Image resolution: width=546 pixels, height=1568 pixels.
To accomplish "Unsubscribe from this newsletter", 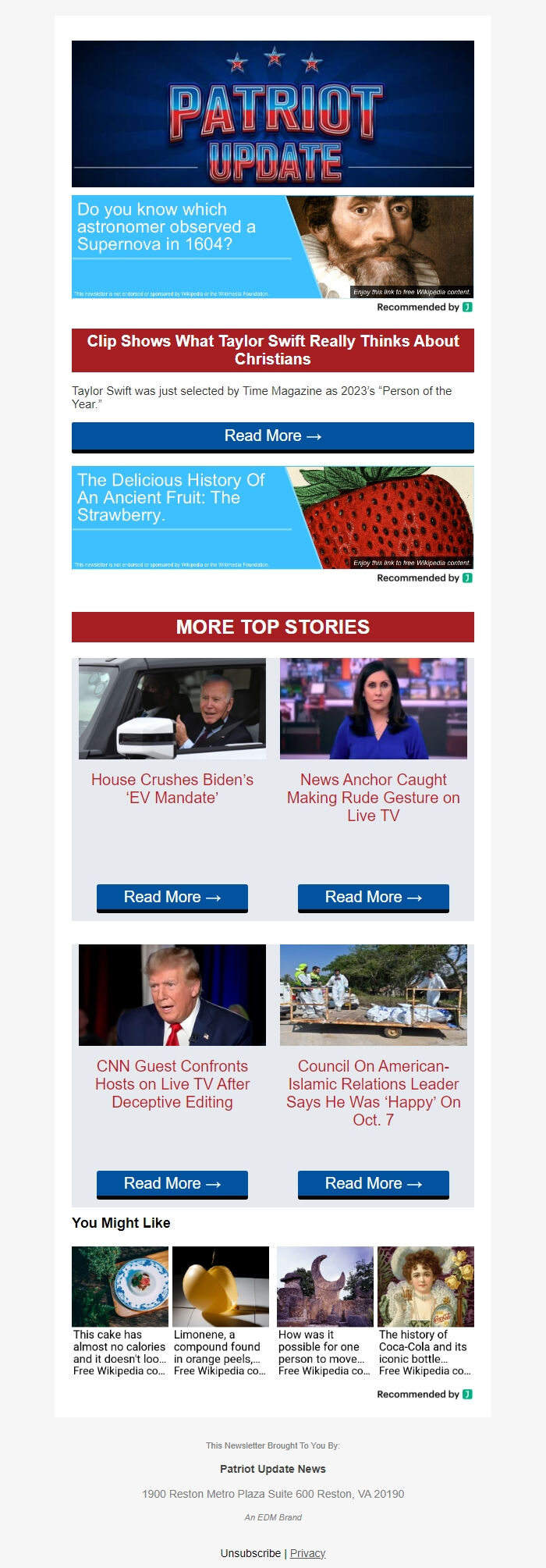I will 250,1553.
